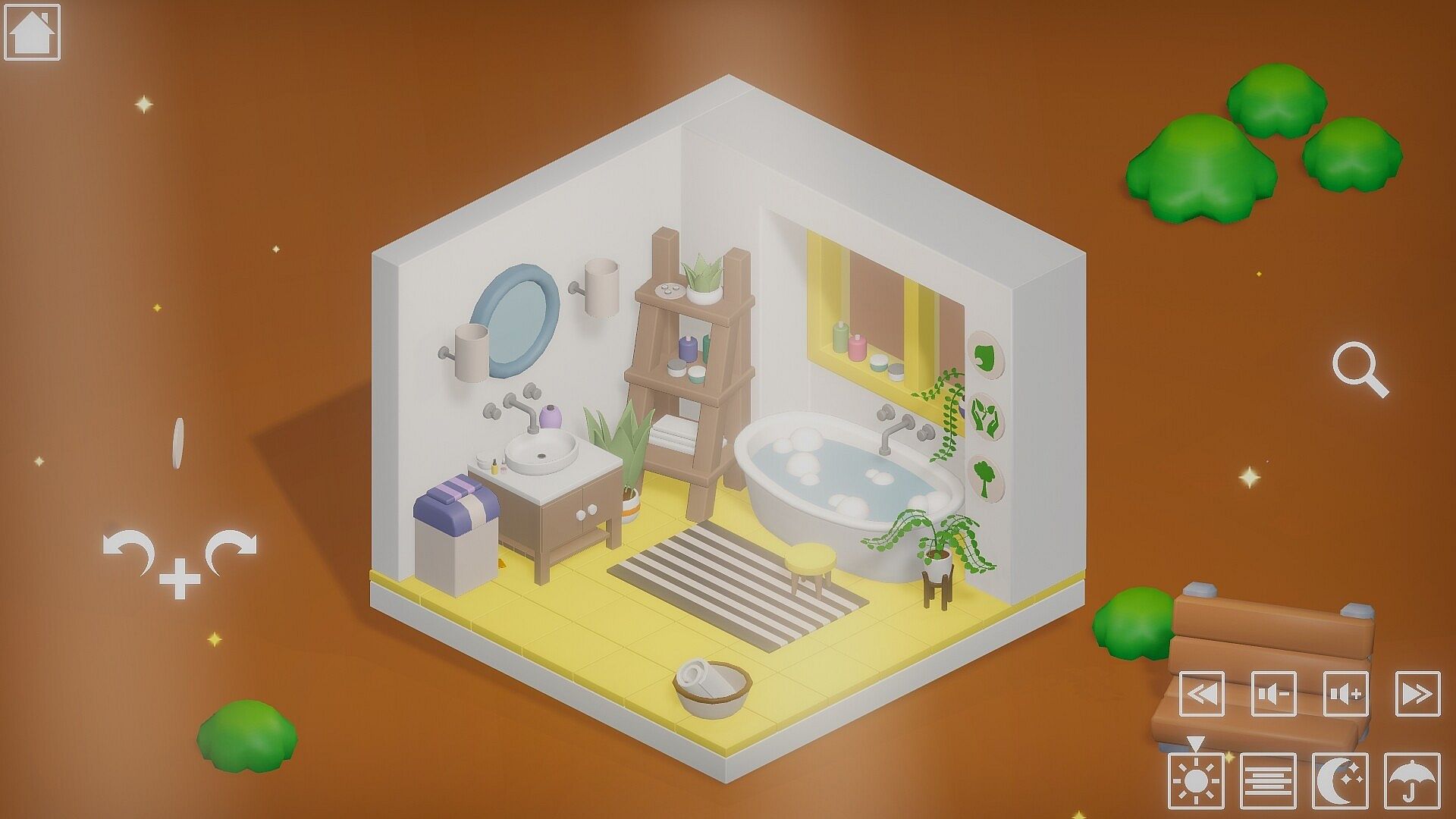Raise the sound volume
The image size is (1456, 819).
1345,693
